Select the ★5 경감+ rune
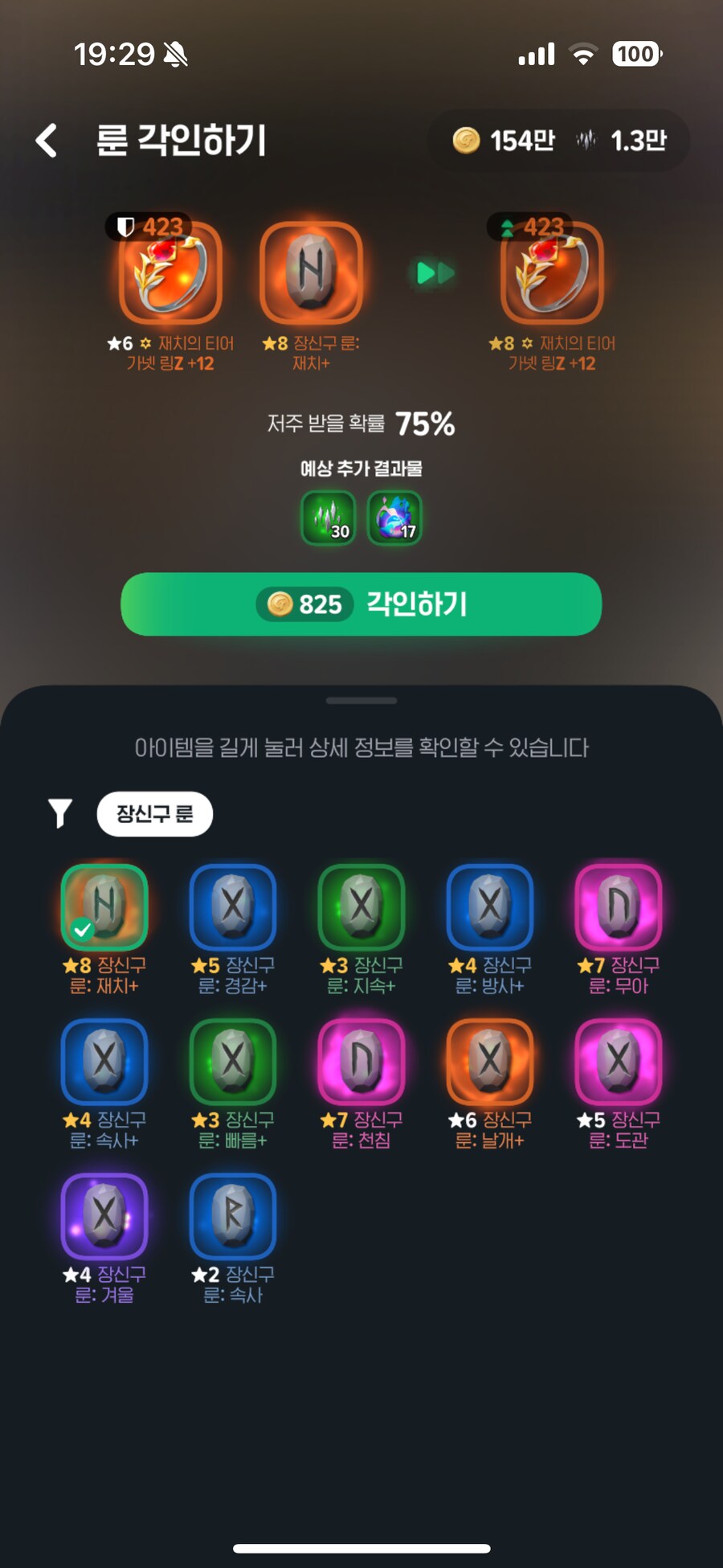 [x=233, y=907]
